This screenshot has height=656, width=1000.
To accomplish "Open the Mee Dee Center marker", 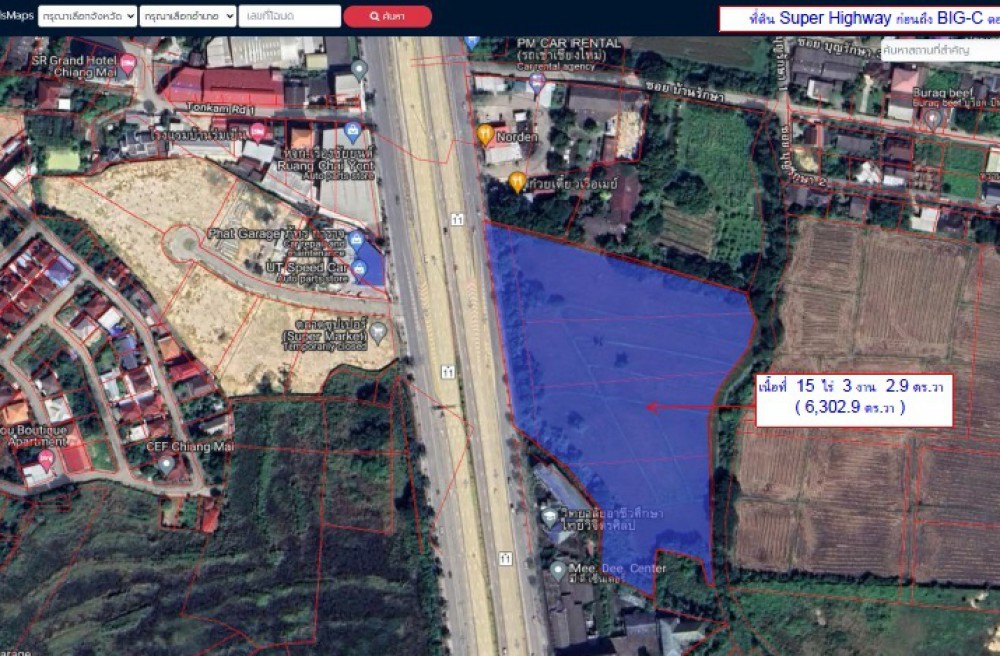I will pyautogui.click(x=558, y=570).
